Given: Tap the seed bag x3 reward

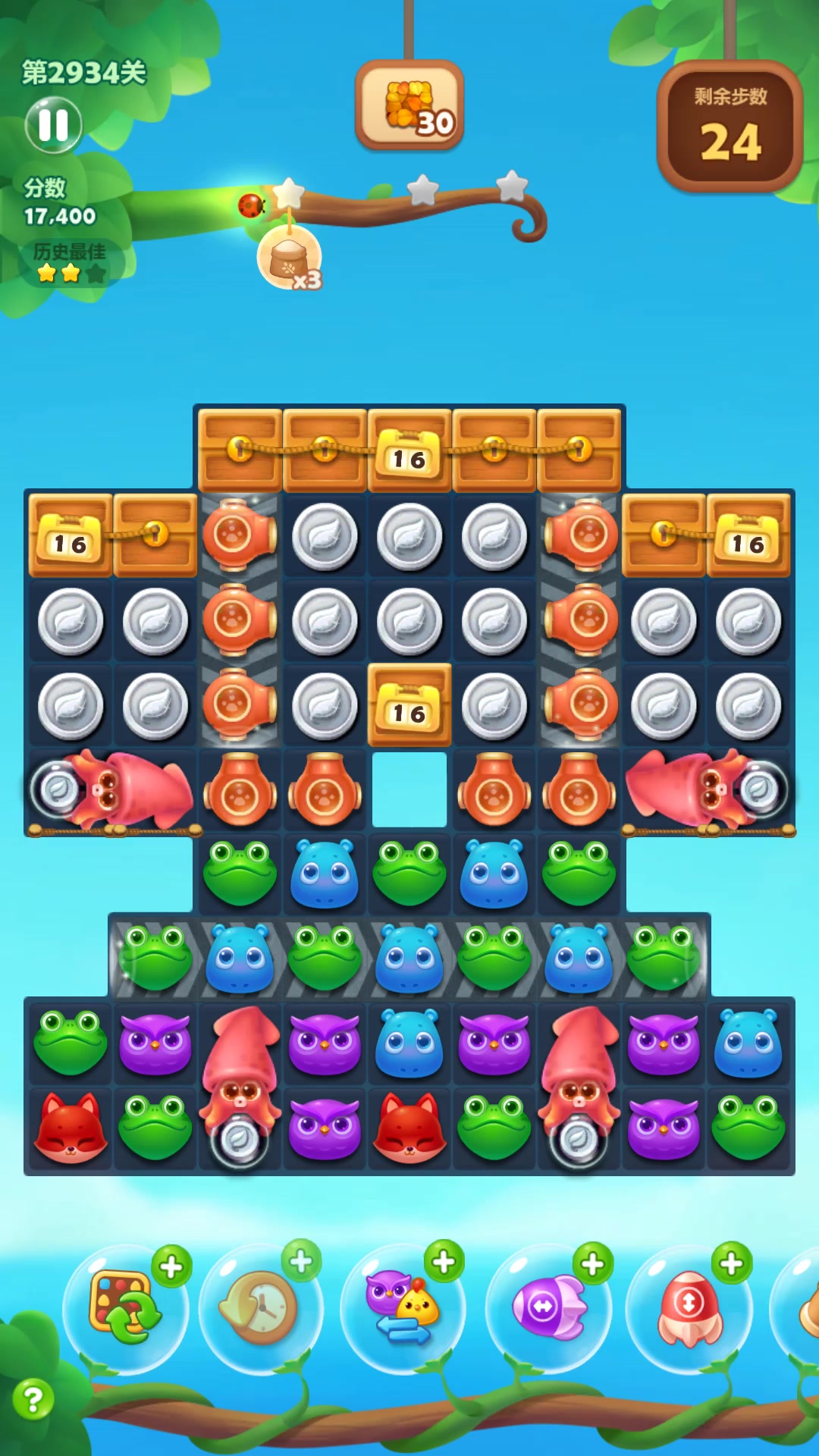Looking at the screenshot, I should (x=290, y=259).
